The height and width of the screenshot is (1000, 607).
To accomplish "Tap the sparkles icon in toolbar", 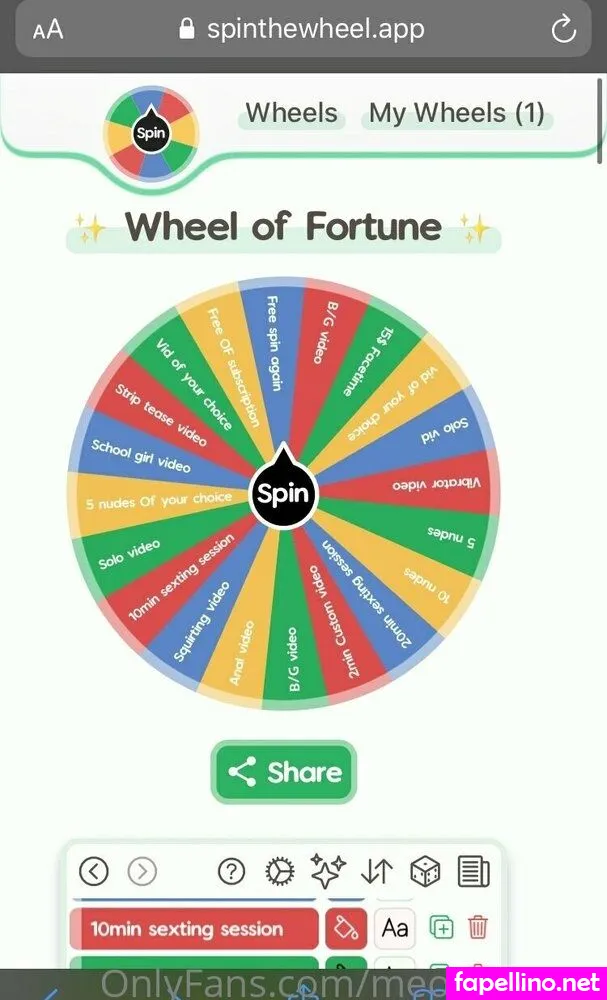I will pos(328,871).
